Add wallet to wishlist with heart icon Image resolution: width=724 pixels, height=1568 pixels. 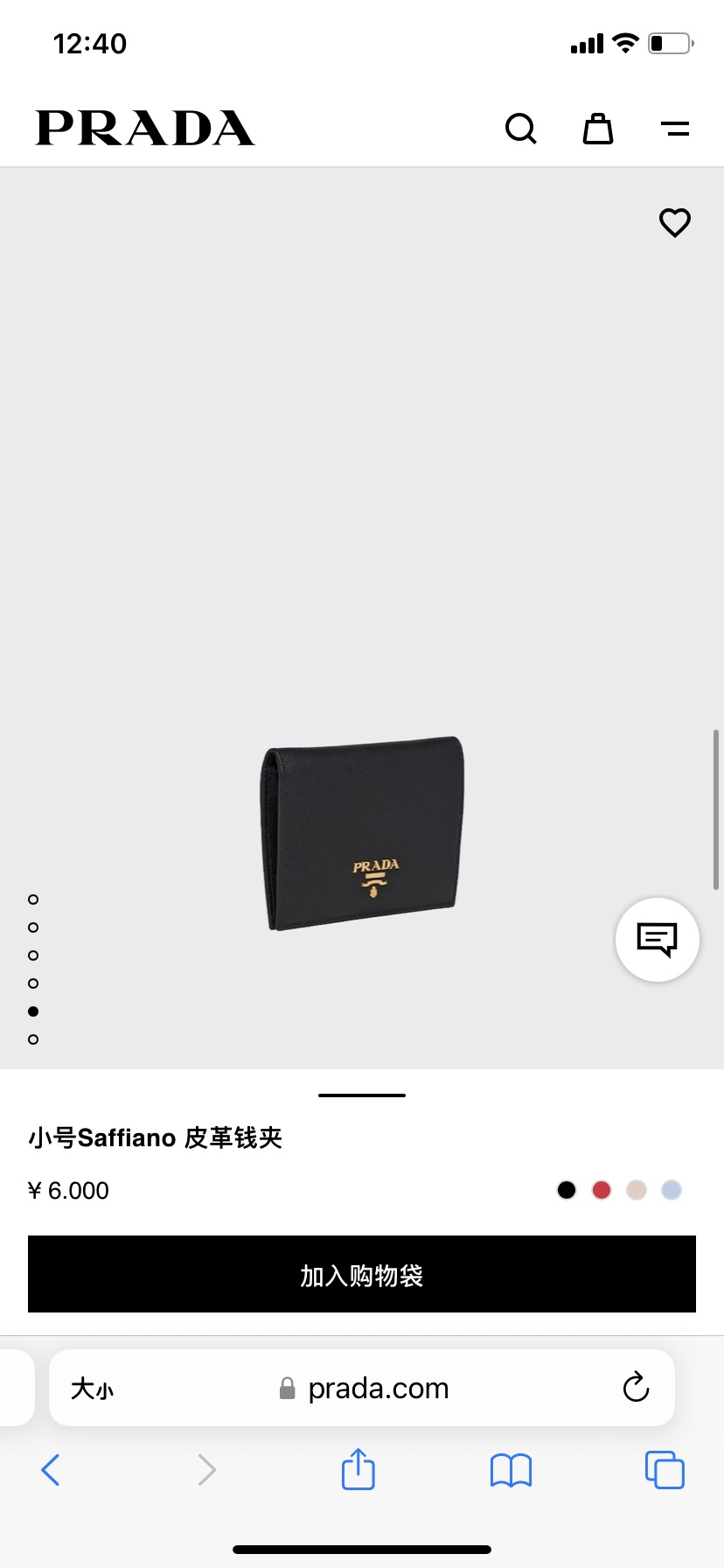click(x=674, y=222)
